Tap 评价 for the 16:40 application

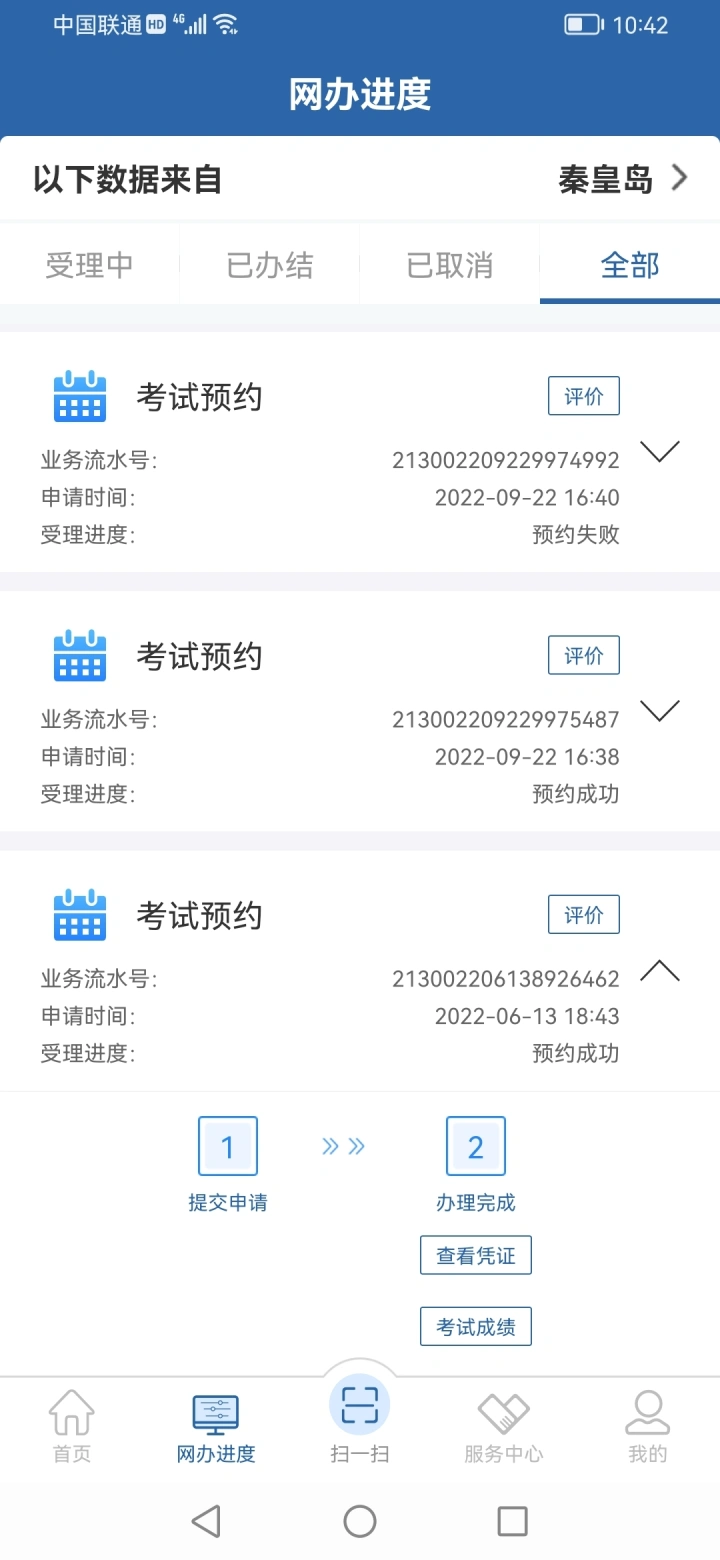pos(584,396)
